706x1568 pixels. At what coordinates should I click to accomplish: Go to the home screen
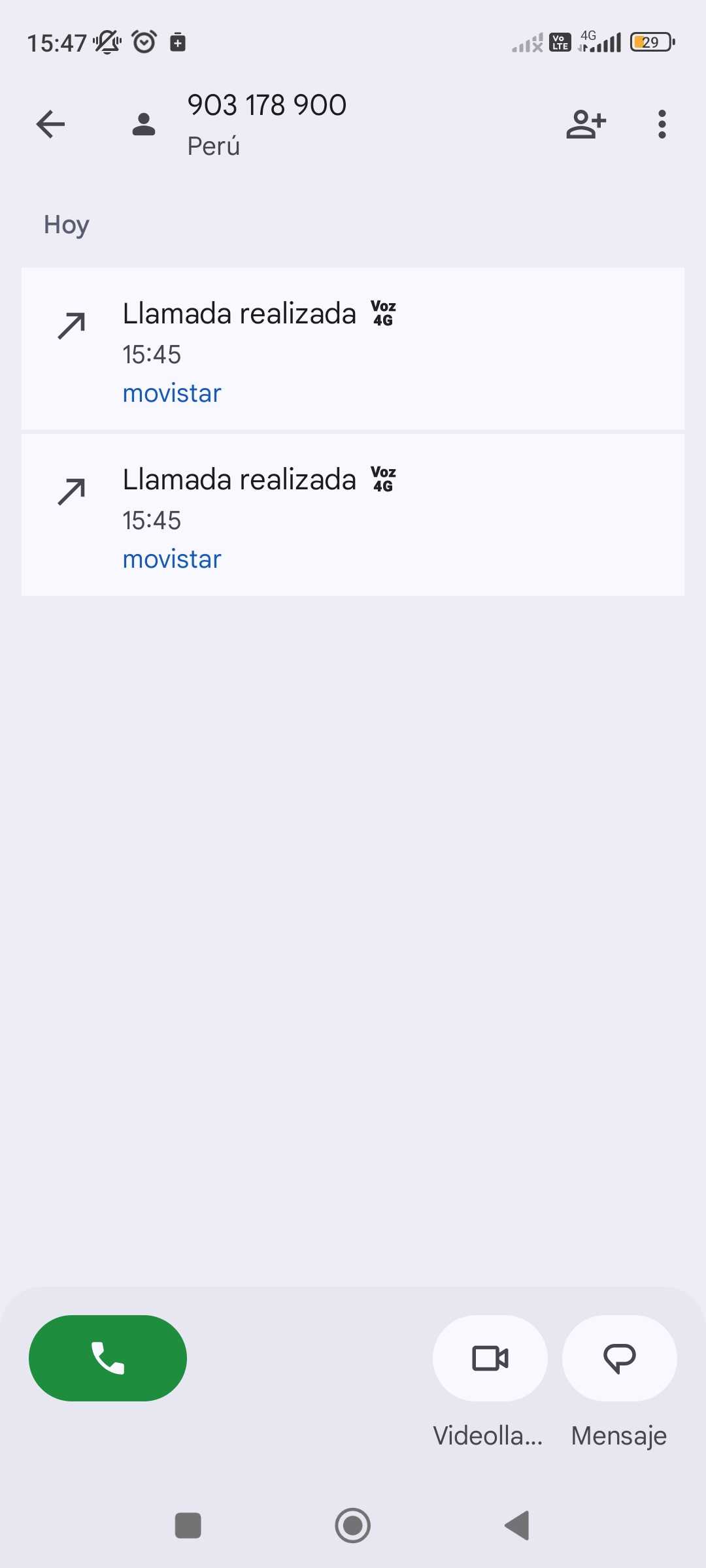353,1526
